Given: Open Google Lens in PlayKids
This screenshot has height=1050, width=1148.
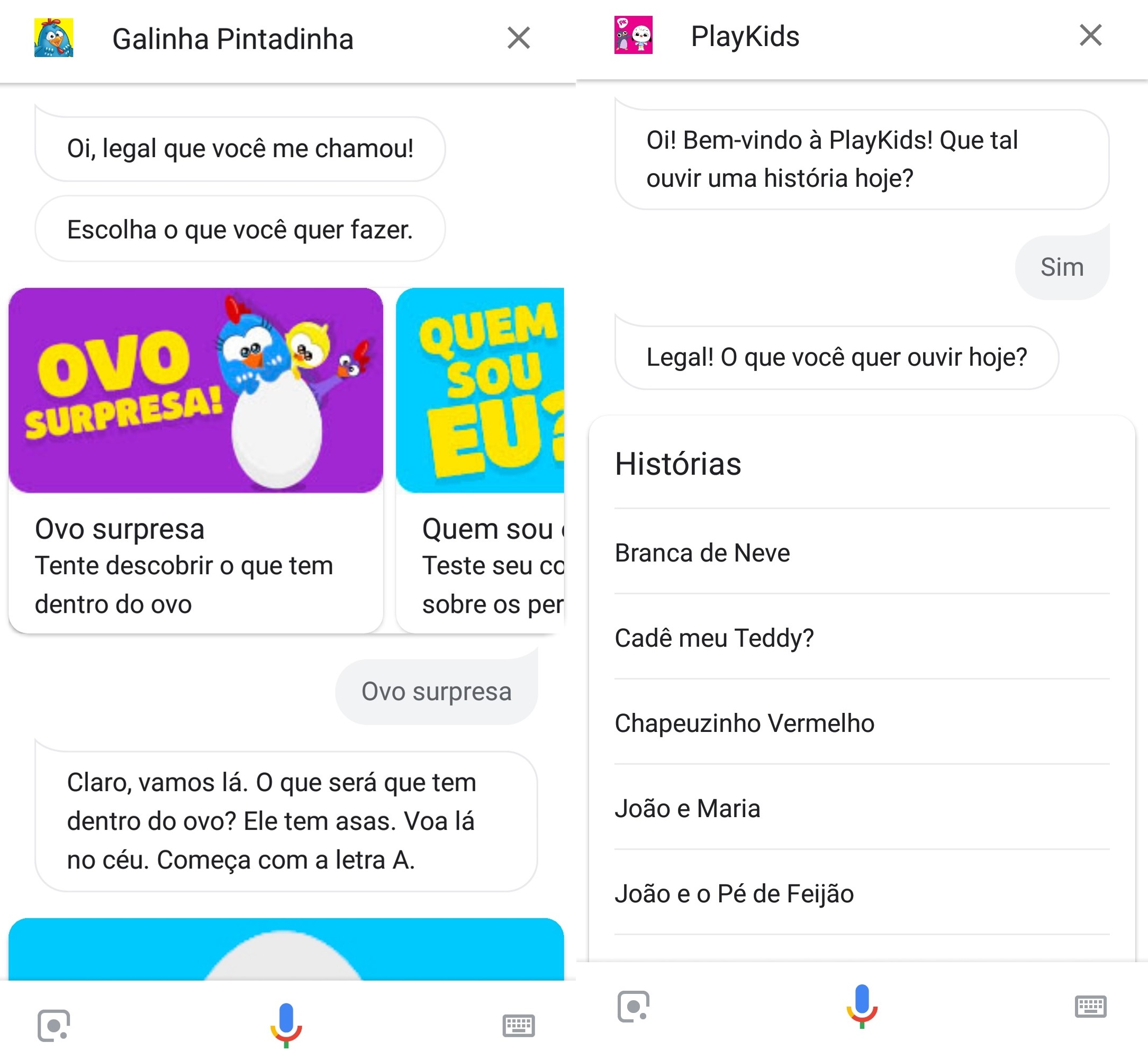Looking at the screenshot, I should (x=632, y=1006).
